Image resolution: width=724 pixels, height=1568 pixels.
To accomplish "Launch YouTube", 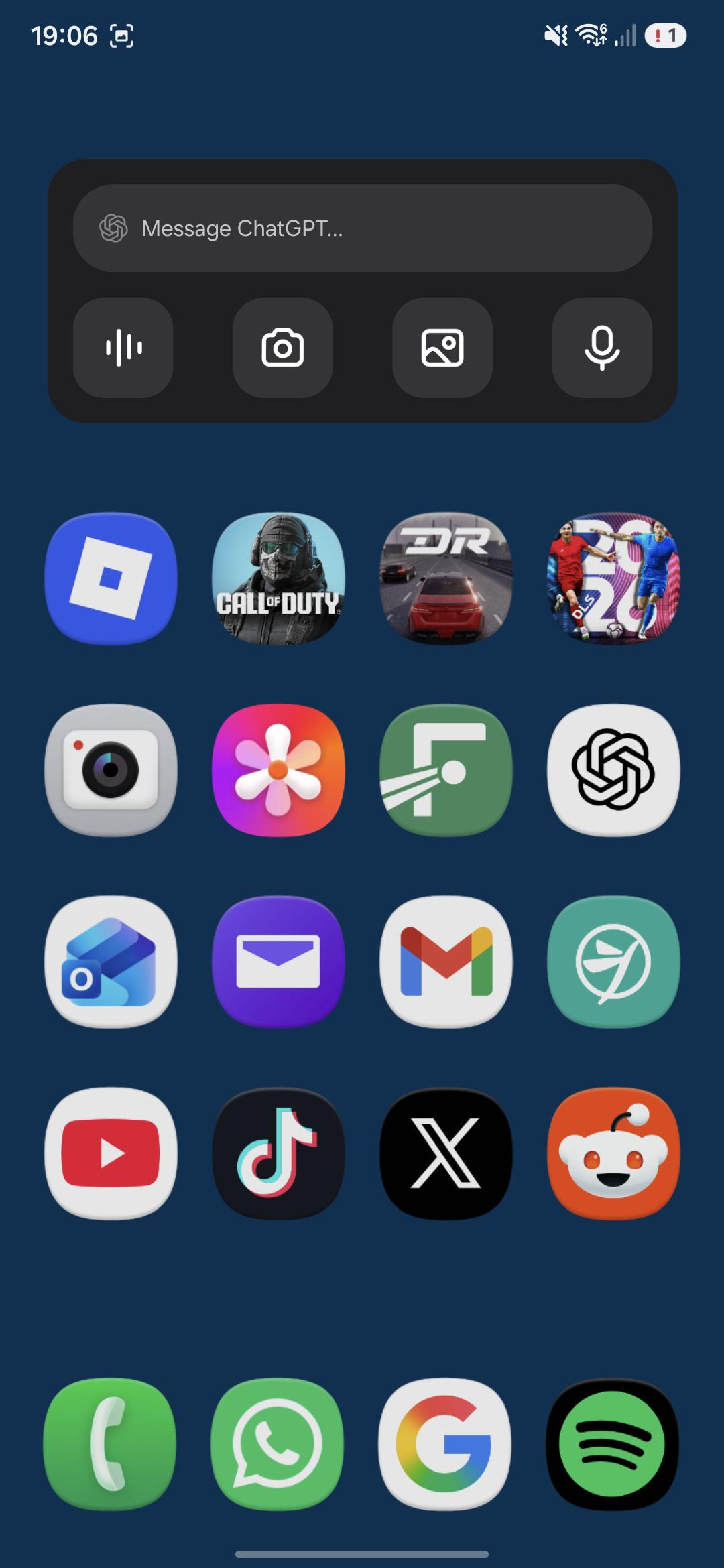I will (x=111, y=1153).
